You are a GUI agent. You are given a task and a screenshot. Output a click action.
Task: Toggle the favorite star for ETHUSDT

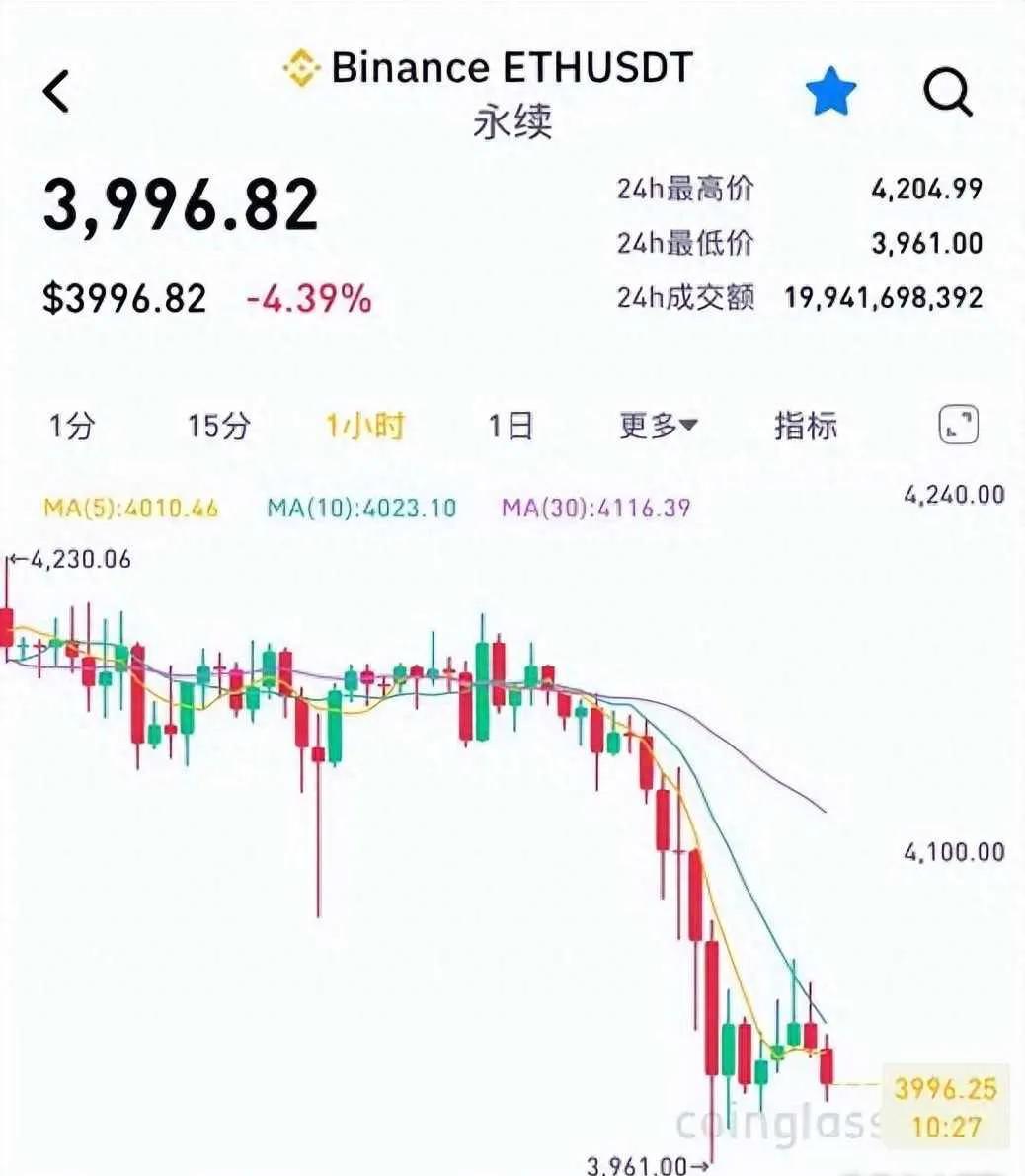(x=829, y=92)
